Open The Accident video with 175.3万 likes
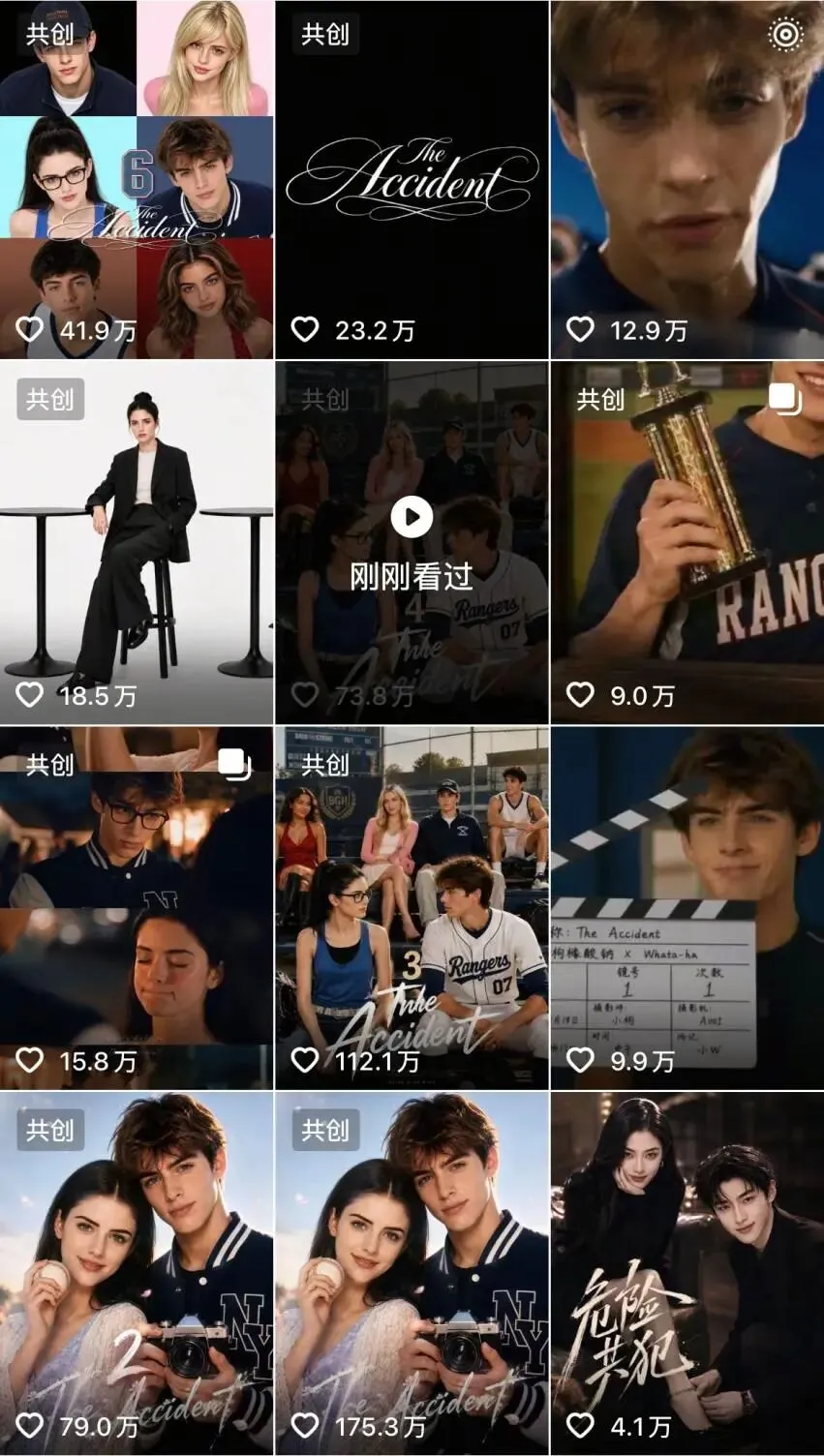This screenshot has width=824, height=1456. coord(412,1274)
